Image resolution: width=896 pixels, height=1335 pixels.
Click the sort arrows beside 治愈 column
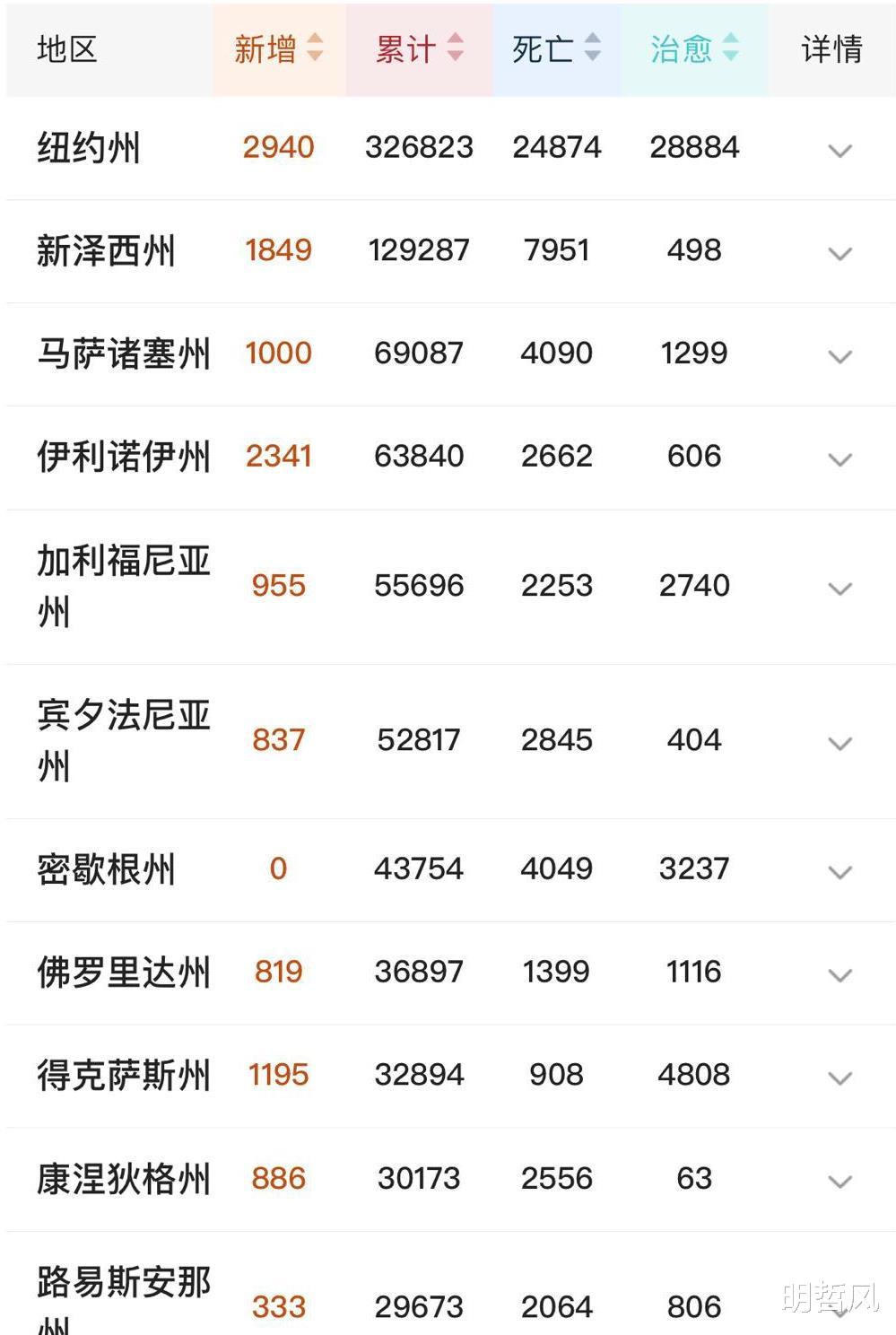point(733,47)
